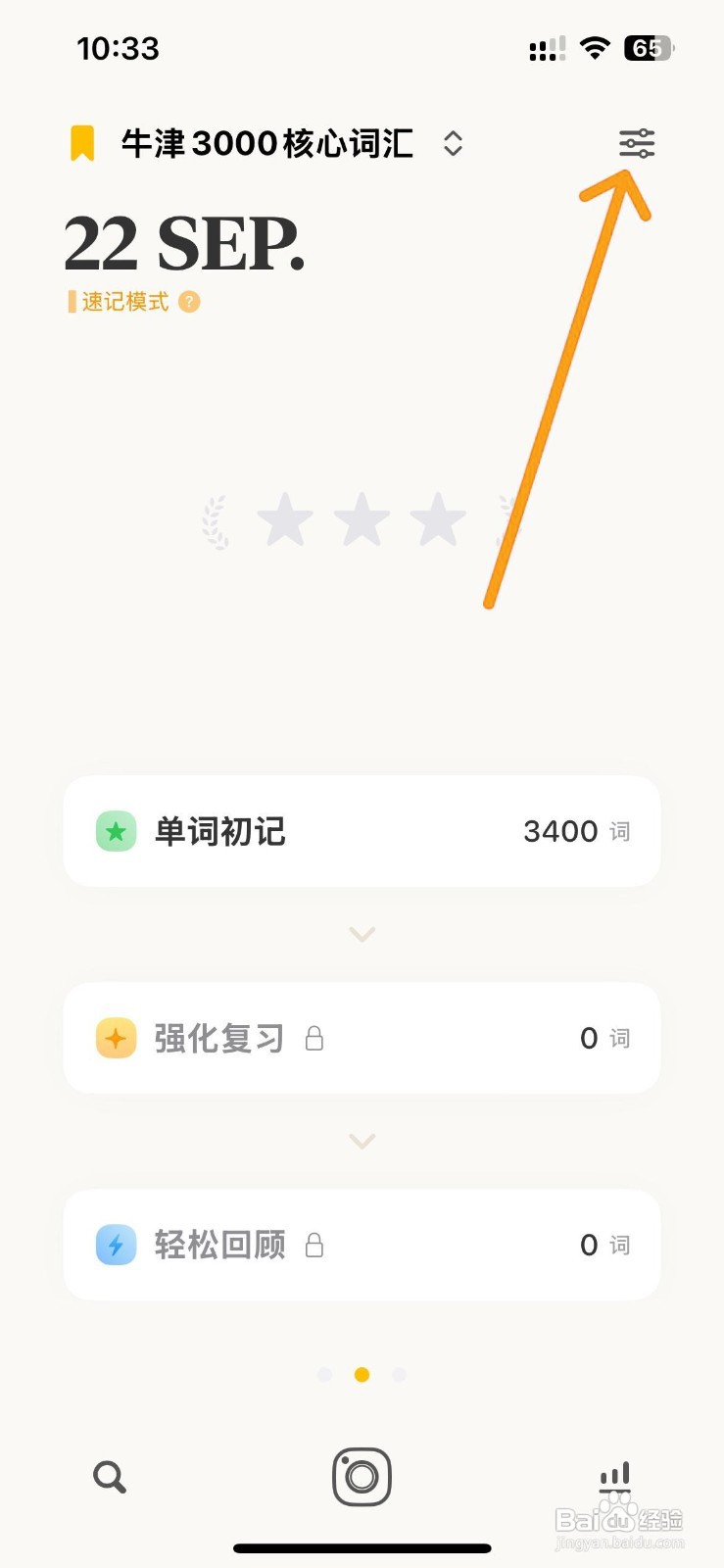
Task: Click the yellow bookmark icon beside wordbook title
Action: coord(82,143)
